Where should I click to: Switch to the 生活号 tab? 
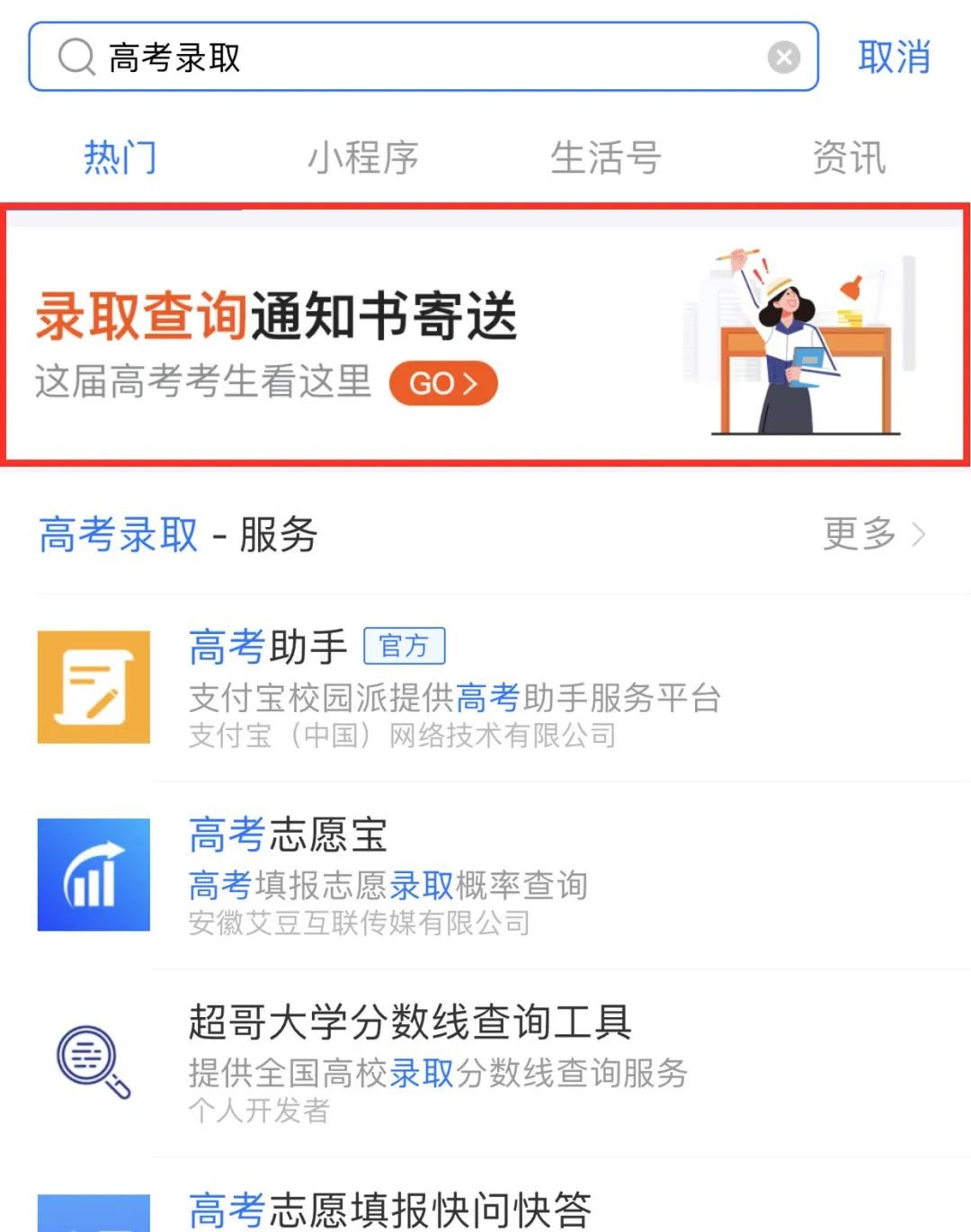pyautogui.click(x=605, y=158)
